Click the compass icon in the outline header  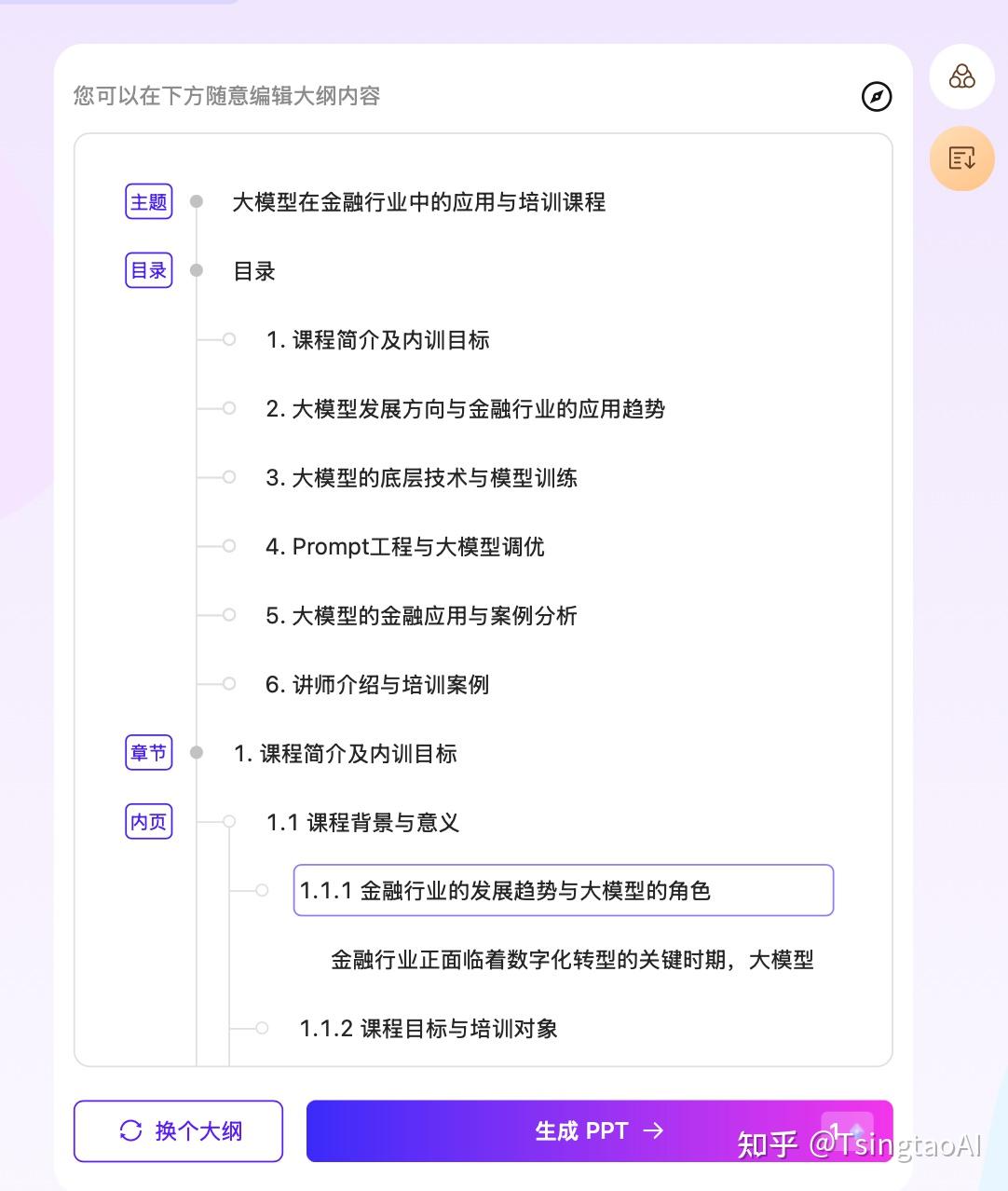point(876,96)
